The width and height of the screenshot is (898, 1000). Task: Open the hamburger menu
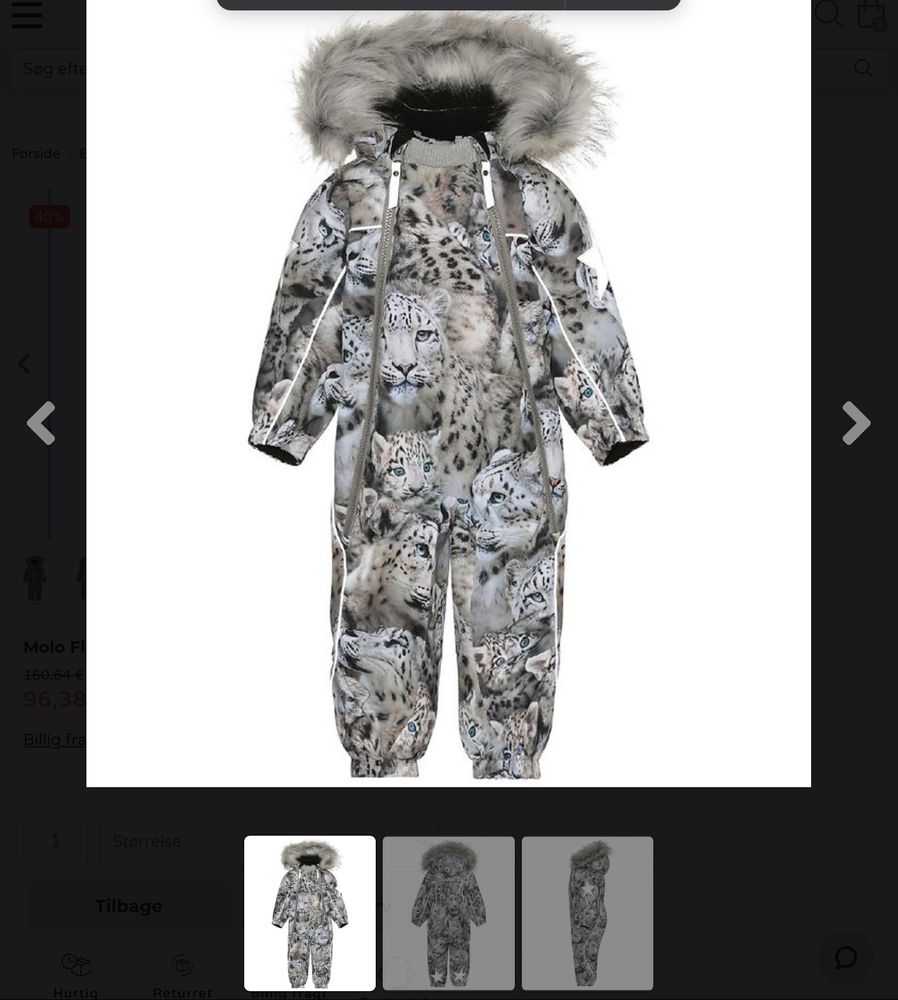coord(27,15)
